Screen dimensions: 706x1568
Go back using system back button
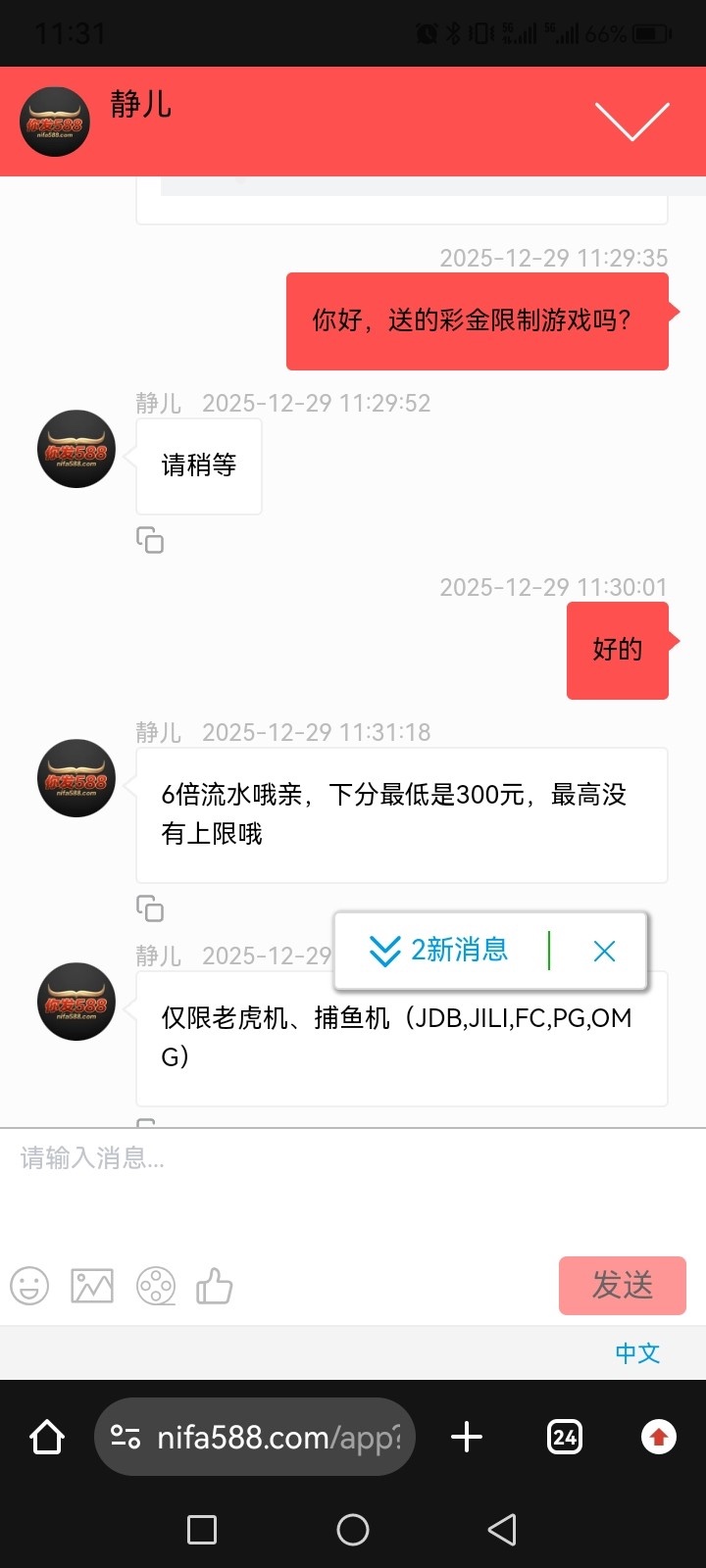502,1529
